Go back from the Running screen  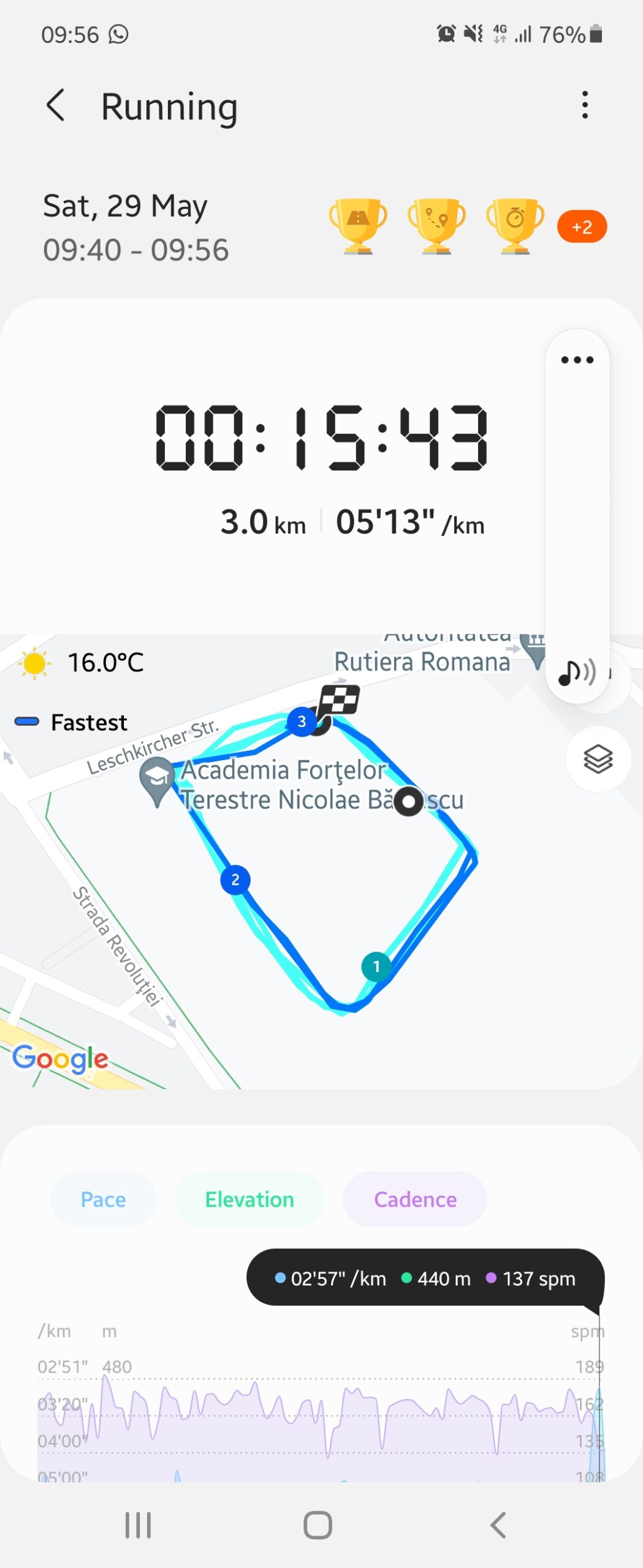[x=56, y=105]
